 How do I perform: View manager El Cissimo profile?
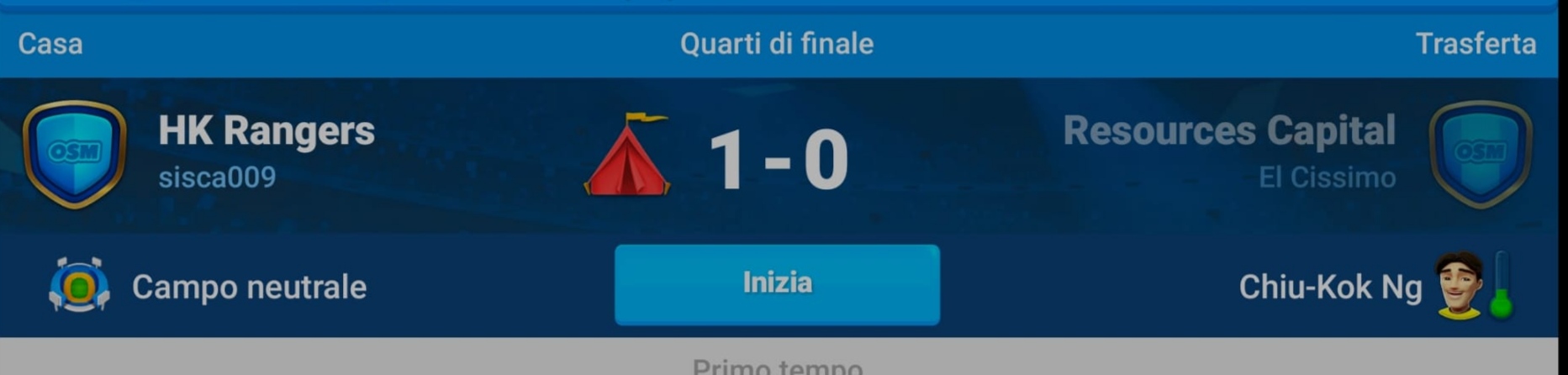(x=1327, y=177)
